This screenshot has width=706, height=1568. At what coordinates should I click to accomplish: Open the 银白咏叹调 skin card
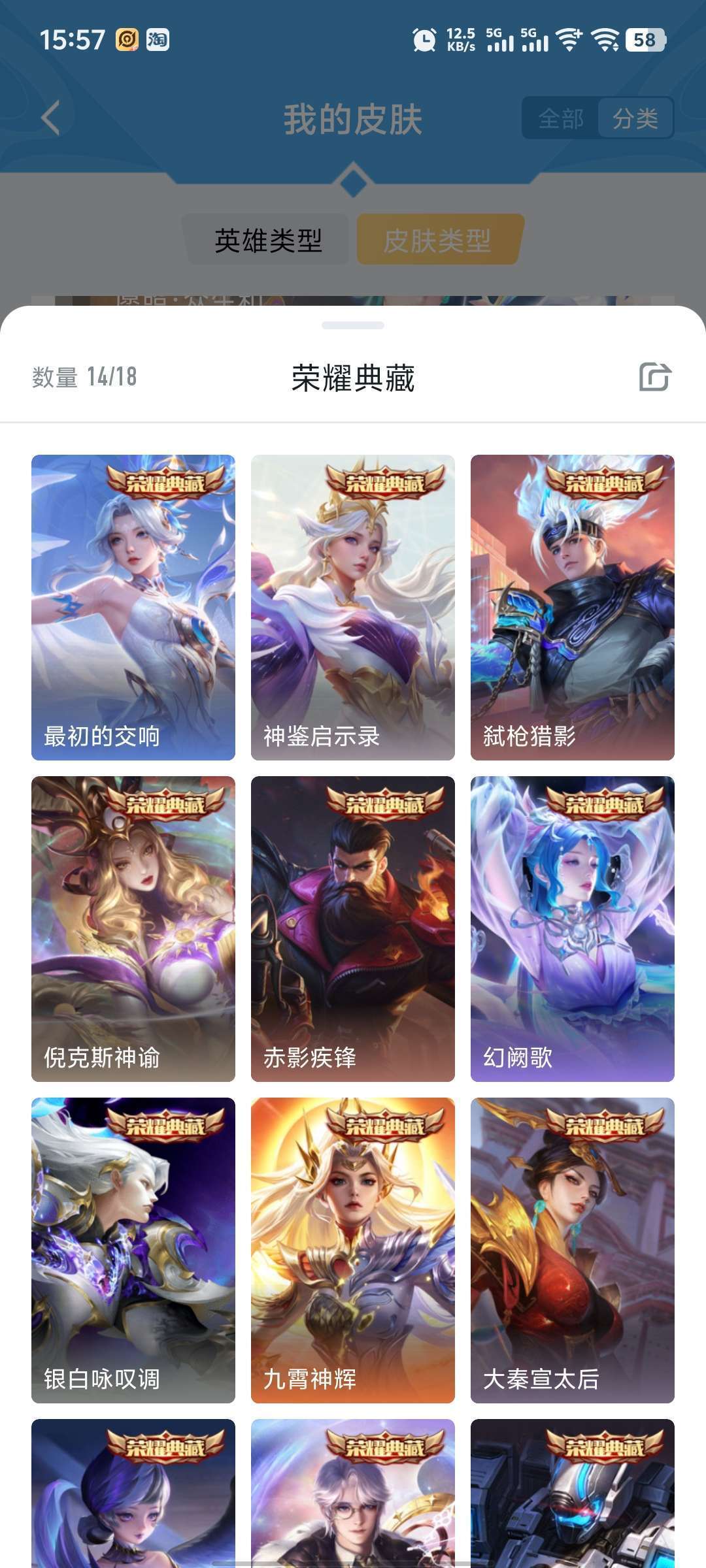pos(133,1250)
